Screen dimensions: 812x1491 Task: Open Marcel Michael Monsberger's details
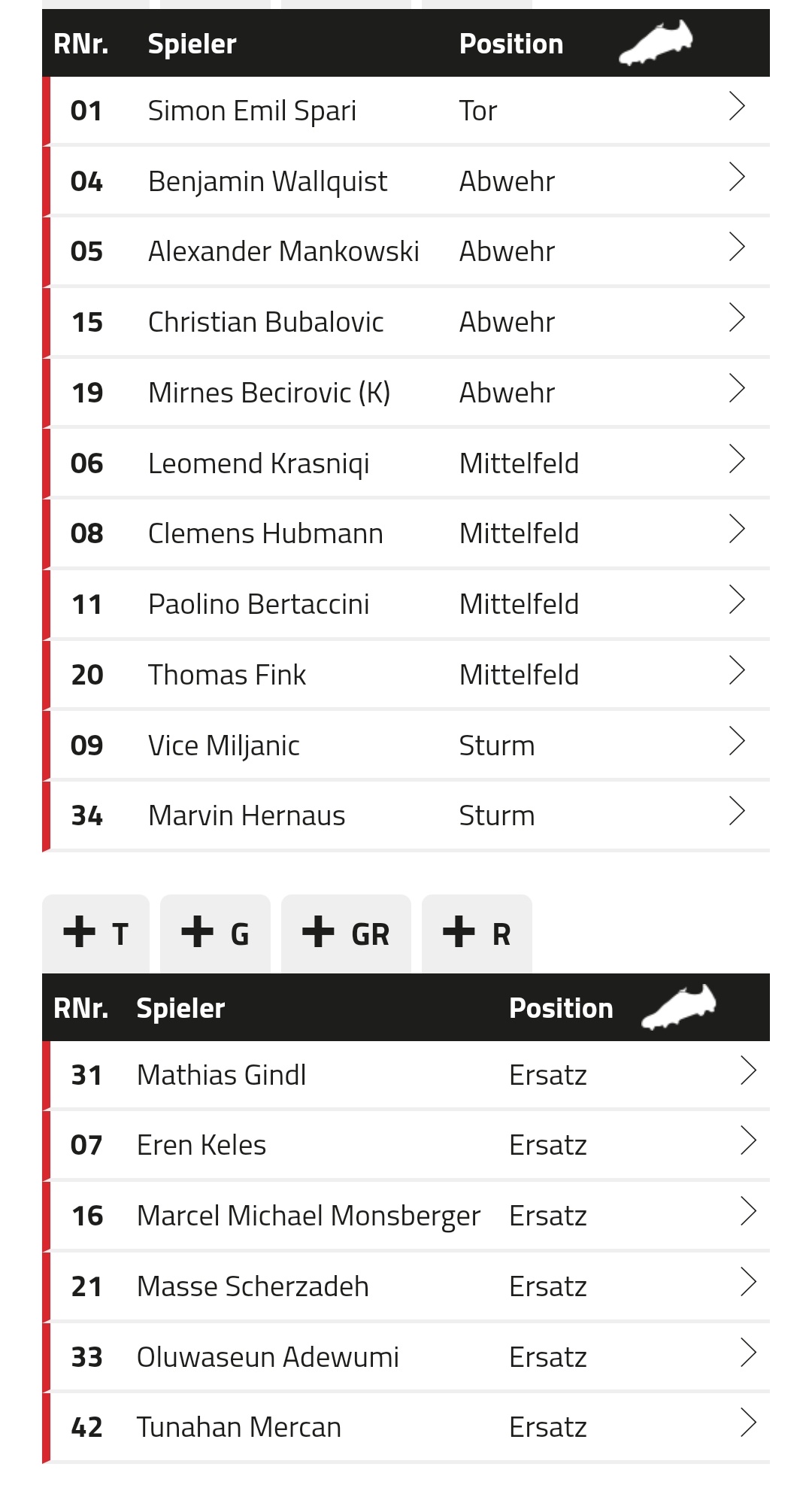[x=406, y=1216]
